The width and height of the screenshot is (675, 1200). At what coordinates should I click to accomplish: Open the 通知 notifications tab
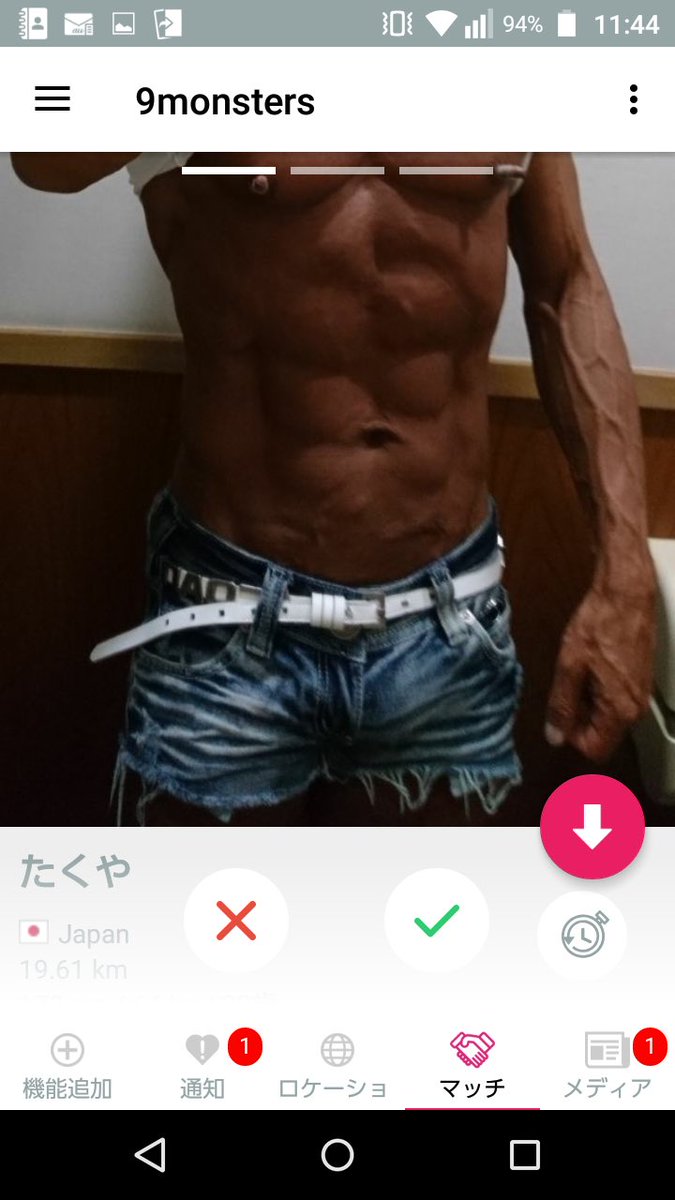pos(202,1066)
